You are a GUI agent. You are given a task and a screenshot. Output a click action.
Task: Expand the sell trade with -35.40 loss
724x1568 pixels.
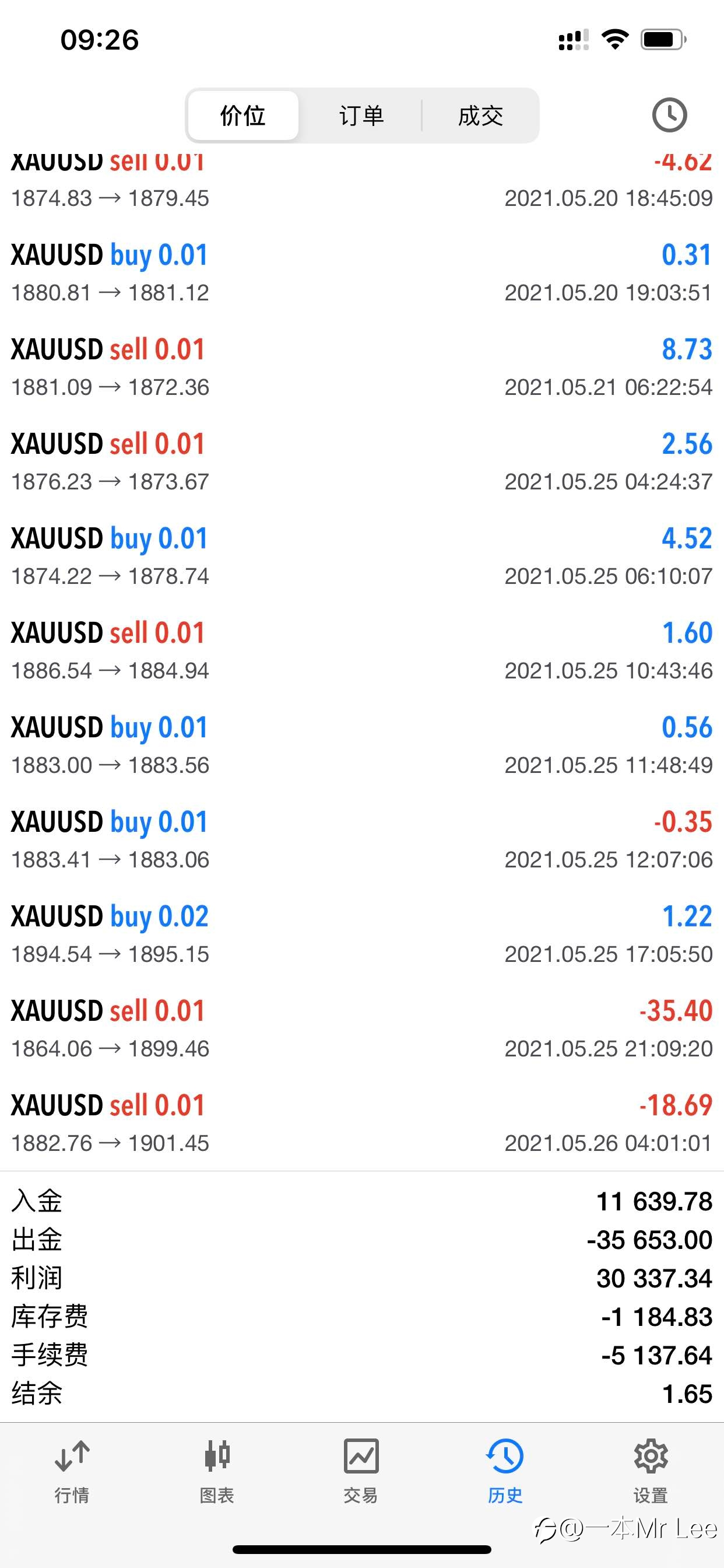[362, 1028]
